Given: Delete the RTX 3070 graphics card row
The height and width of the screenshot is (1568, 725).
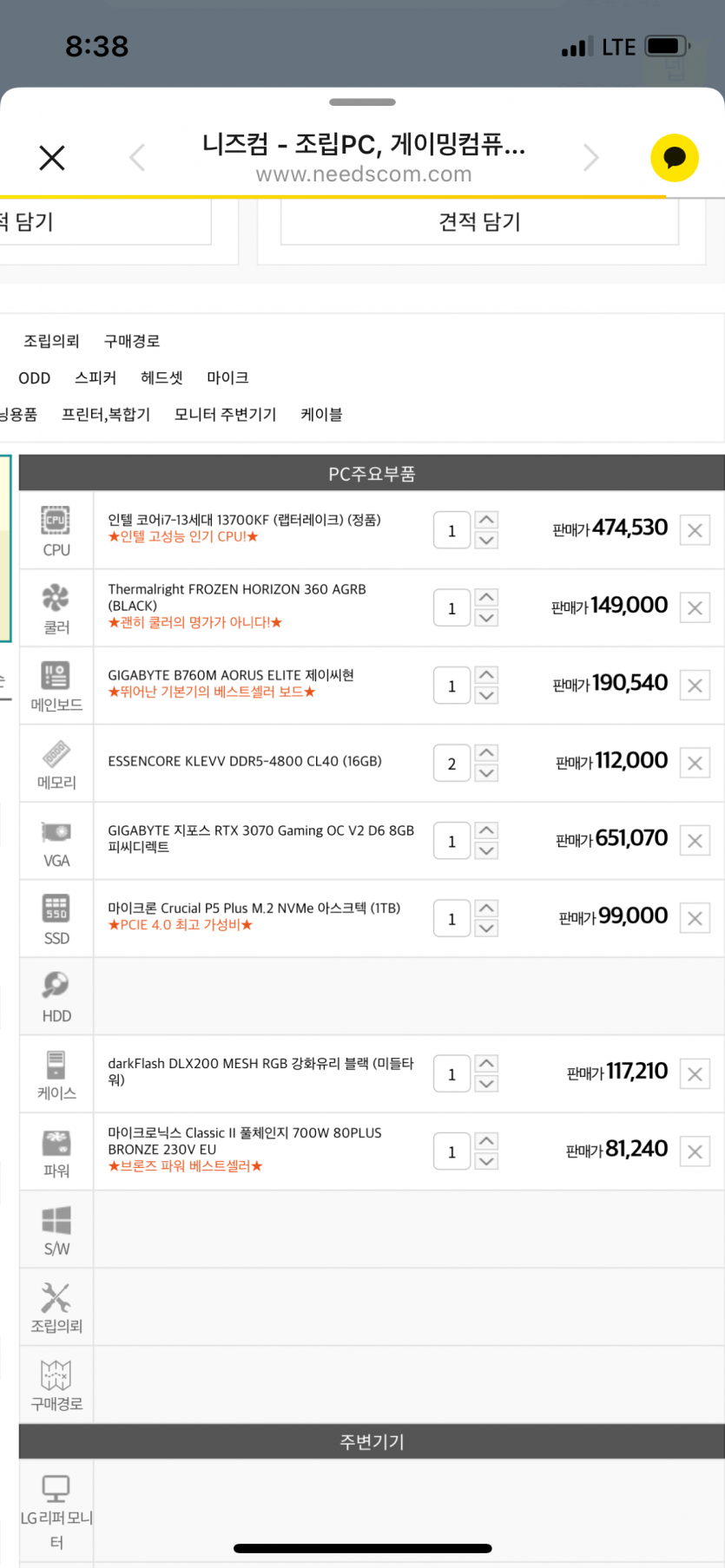Looking at the screenshot, I should tap(695, 841).
